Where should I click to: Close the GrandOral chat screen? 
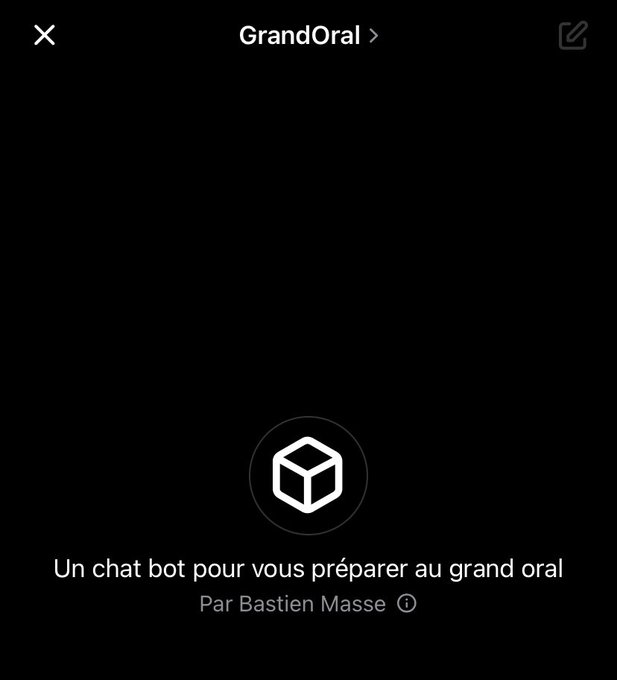45,35
